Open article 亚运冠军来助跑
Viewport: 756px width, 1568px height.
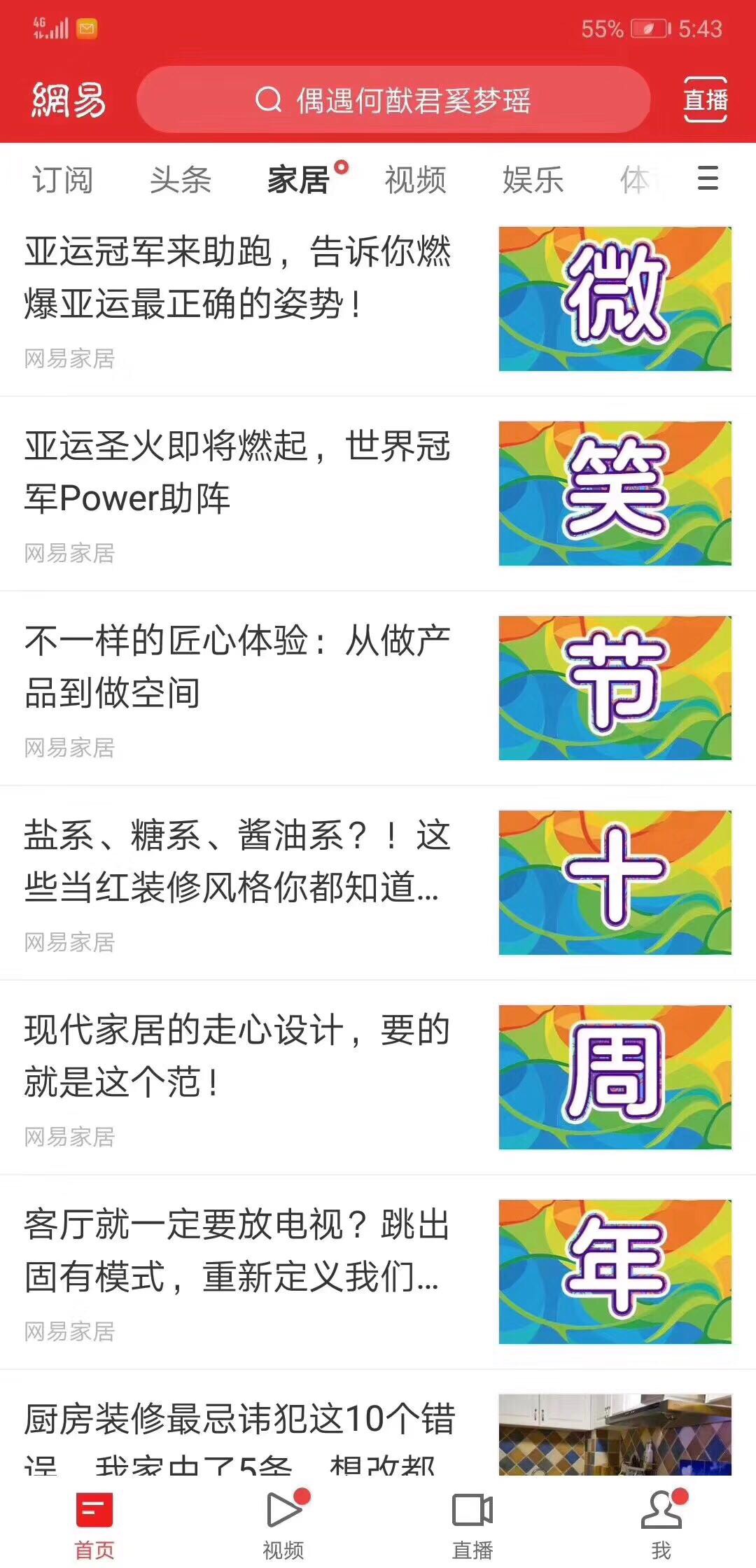coord(238,278)
